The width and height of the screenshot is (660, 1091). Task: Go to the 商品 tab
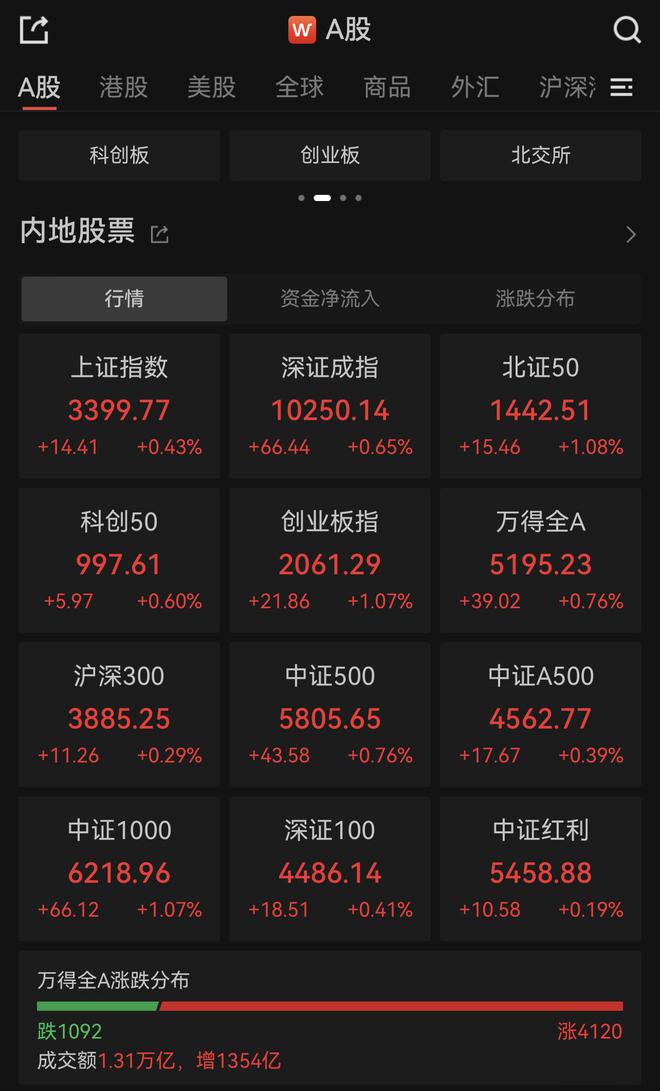coord(387,87)
